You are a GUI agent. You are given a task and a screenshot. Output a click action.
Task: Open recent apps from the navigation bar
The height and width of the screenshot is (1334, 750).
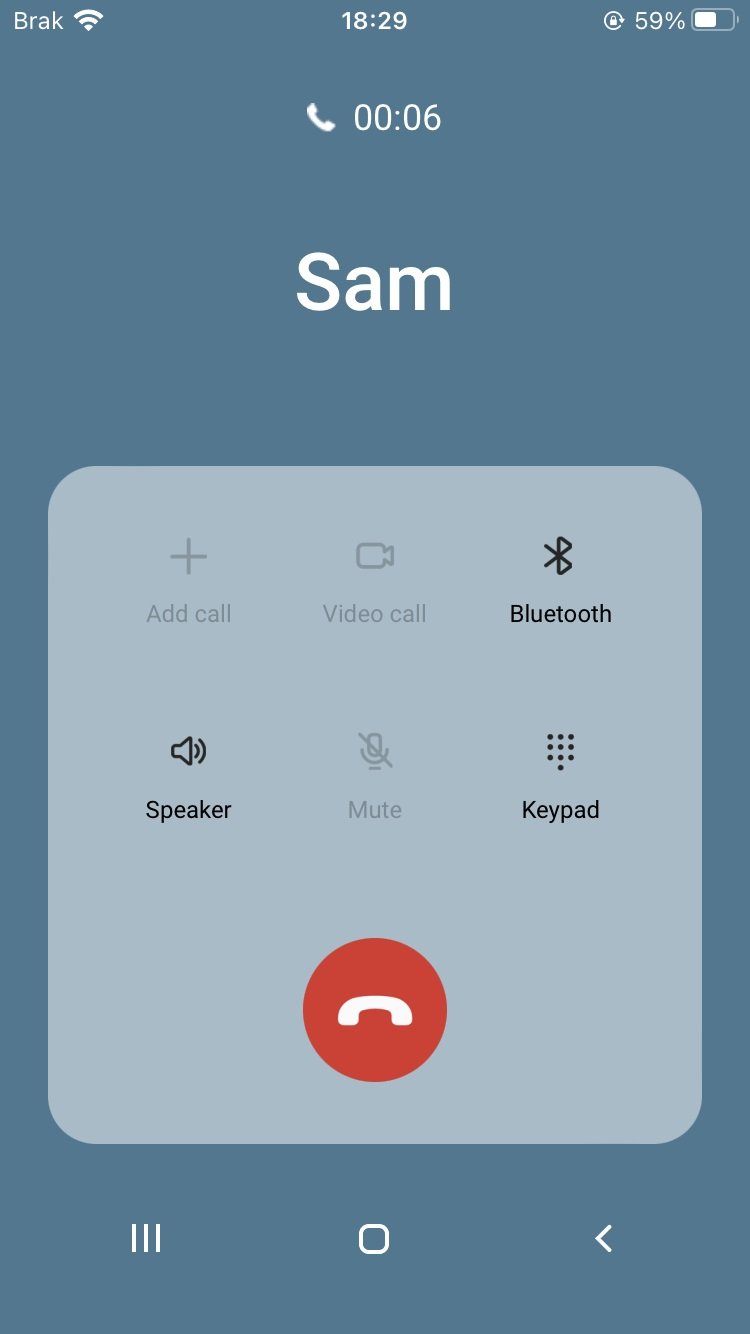point(146,1239)
